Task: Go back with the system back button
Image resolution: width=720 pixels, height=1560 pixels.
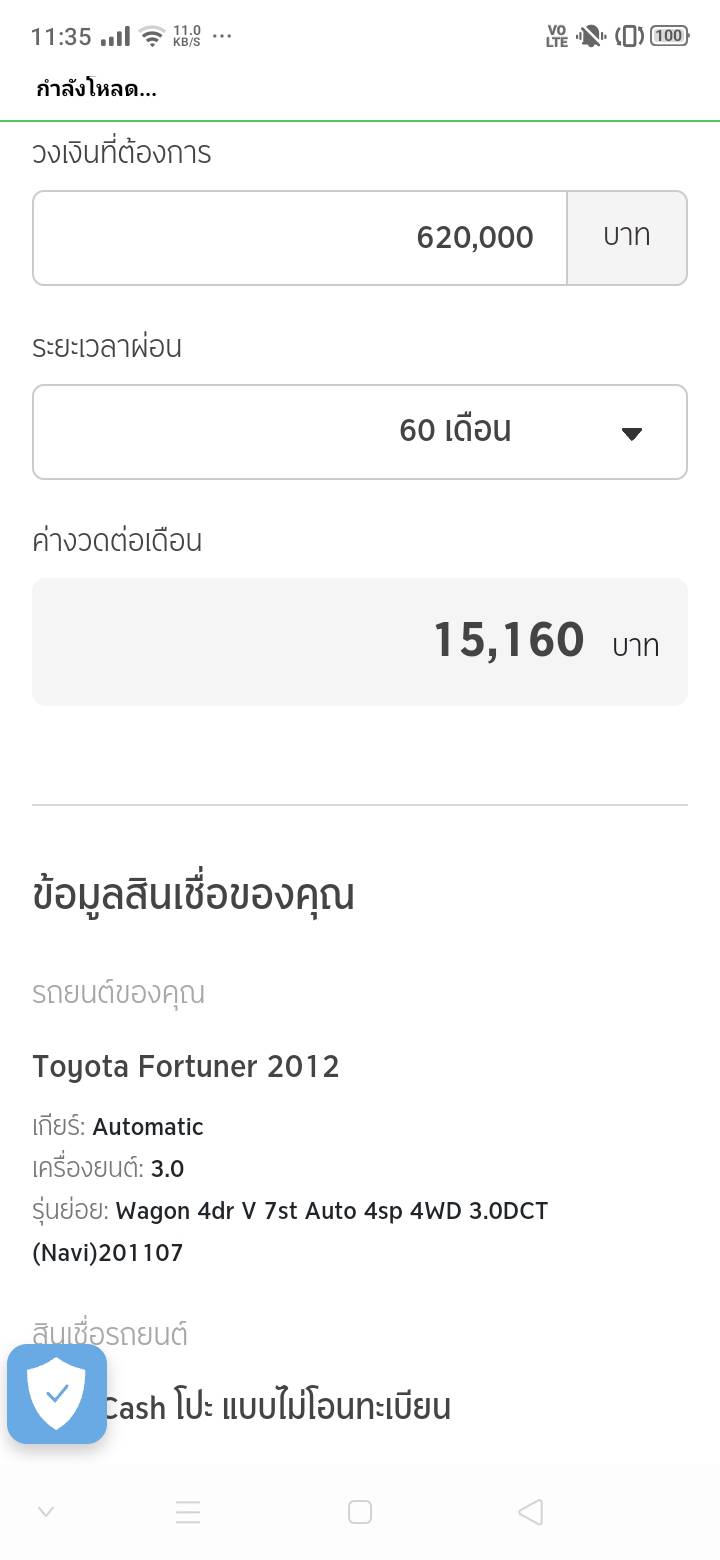Action: coord(531,1512)
